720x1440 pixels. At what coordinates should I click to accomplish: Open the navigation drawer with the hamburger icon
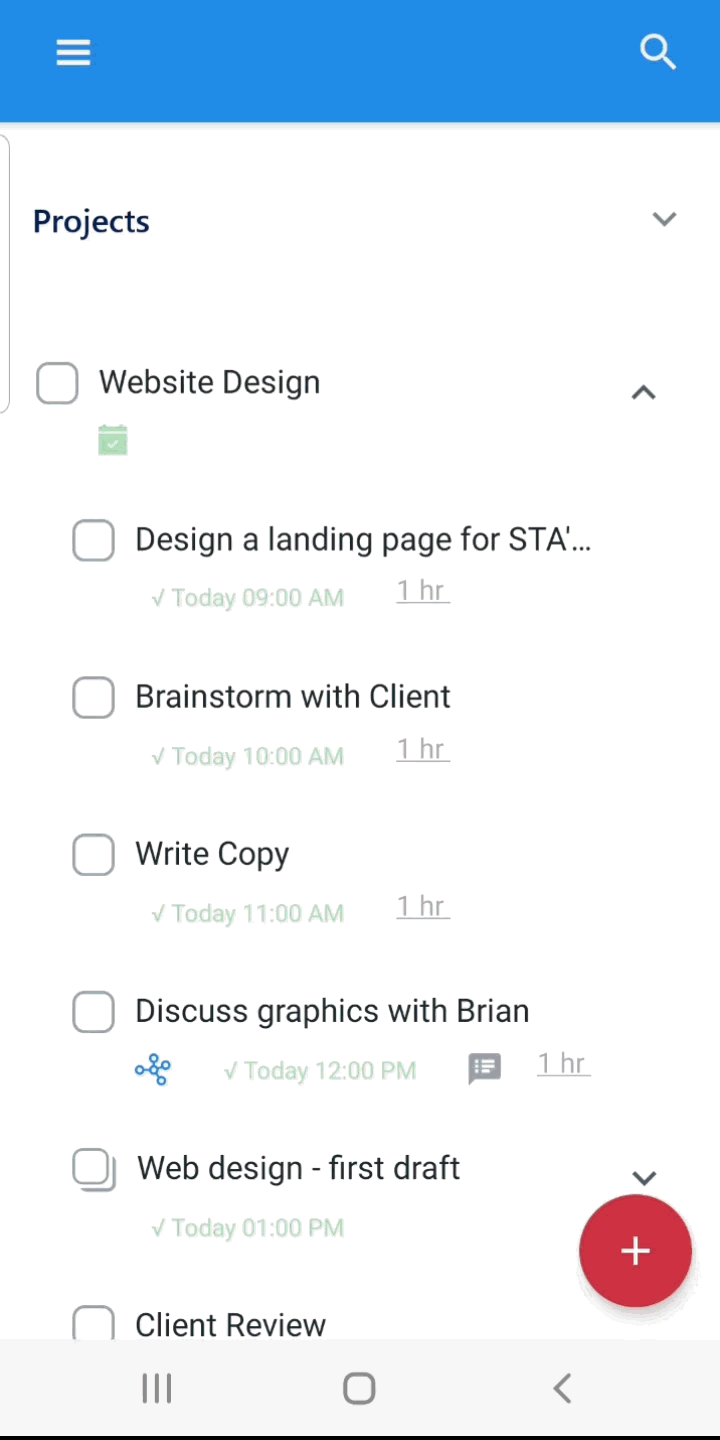click(73, 52)
